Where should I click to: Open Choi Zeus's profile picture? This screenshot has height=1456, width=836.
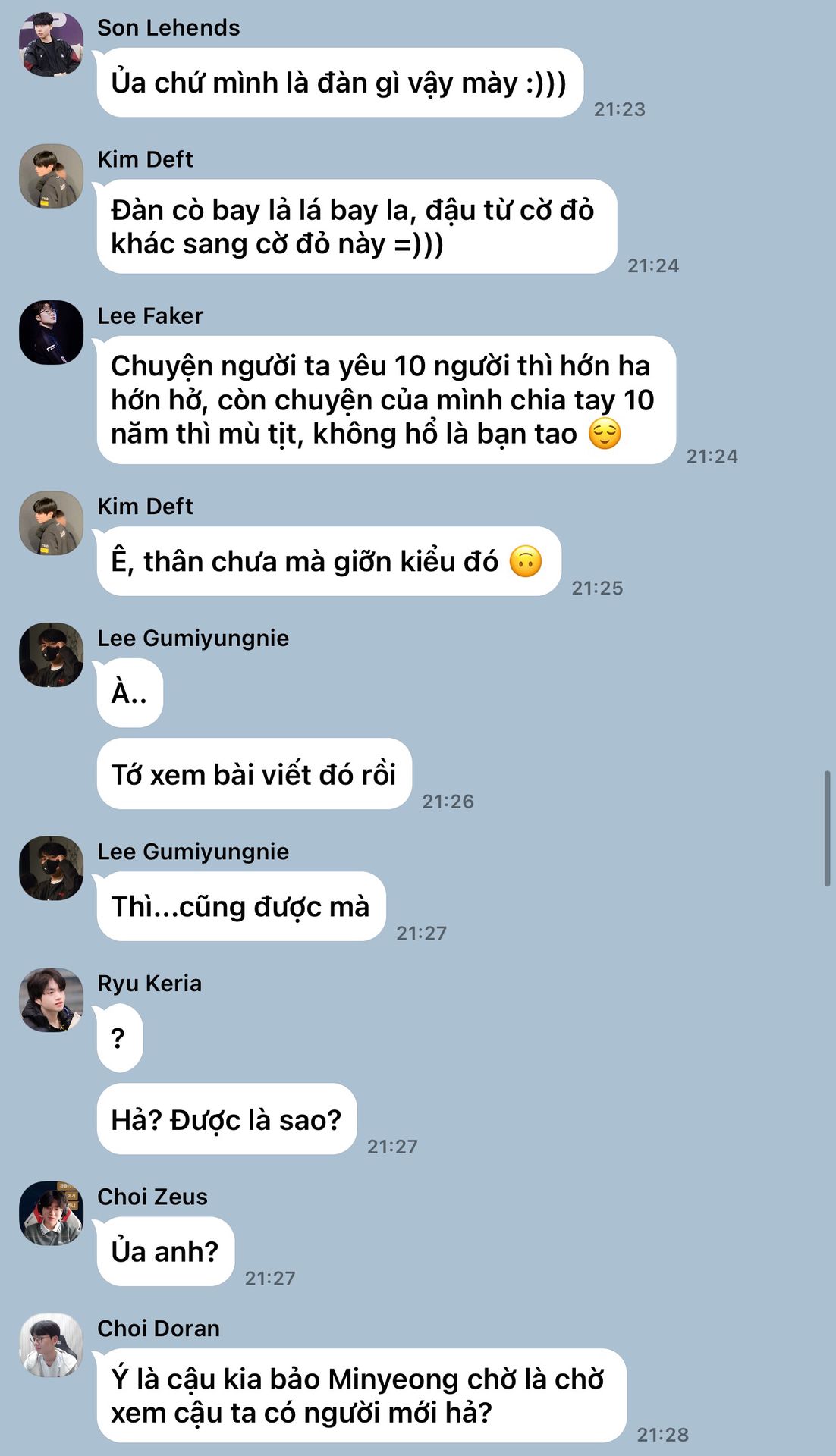coord(51,1213)
